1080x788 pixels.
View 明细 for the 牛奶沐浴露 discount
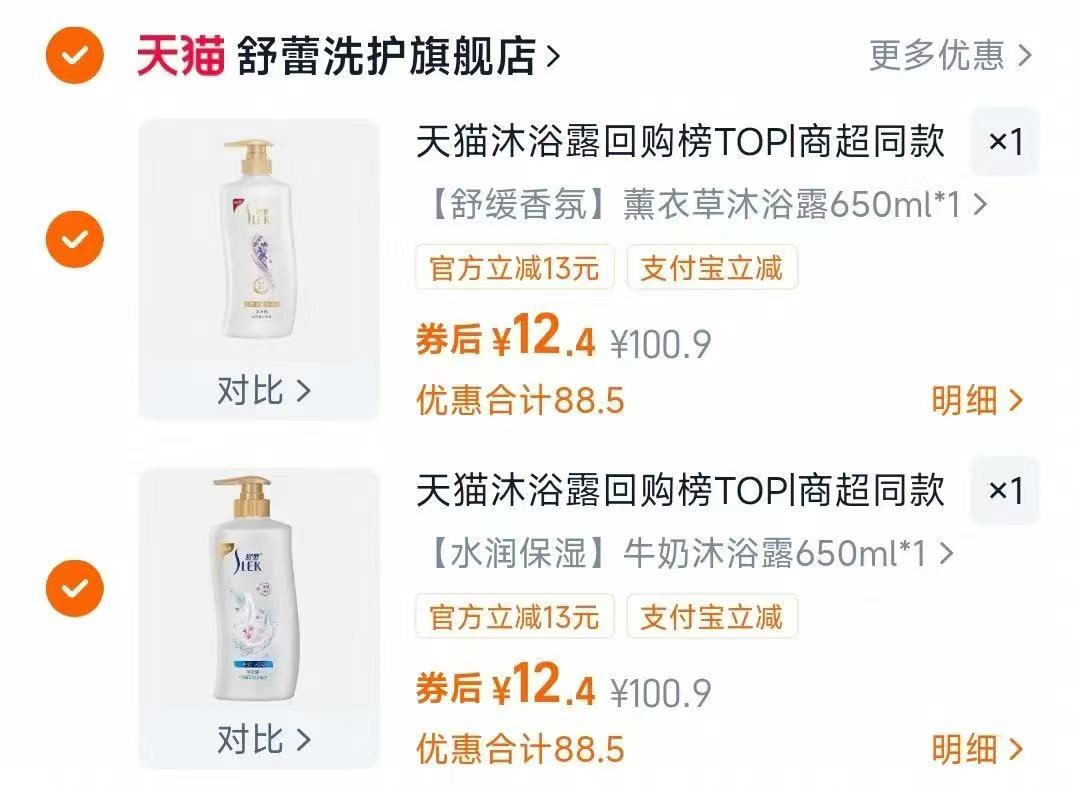(x=977, y=749)
